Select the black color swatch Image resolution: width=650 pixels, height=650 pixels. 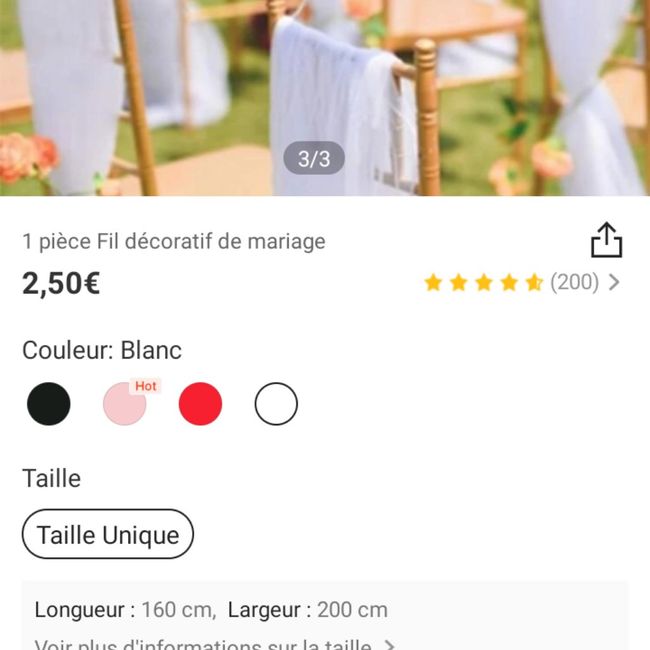(x=49, y=404)
